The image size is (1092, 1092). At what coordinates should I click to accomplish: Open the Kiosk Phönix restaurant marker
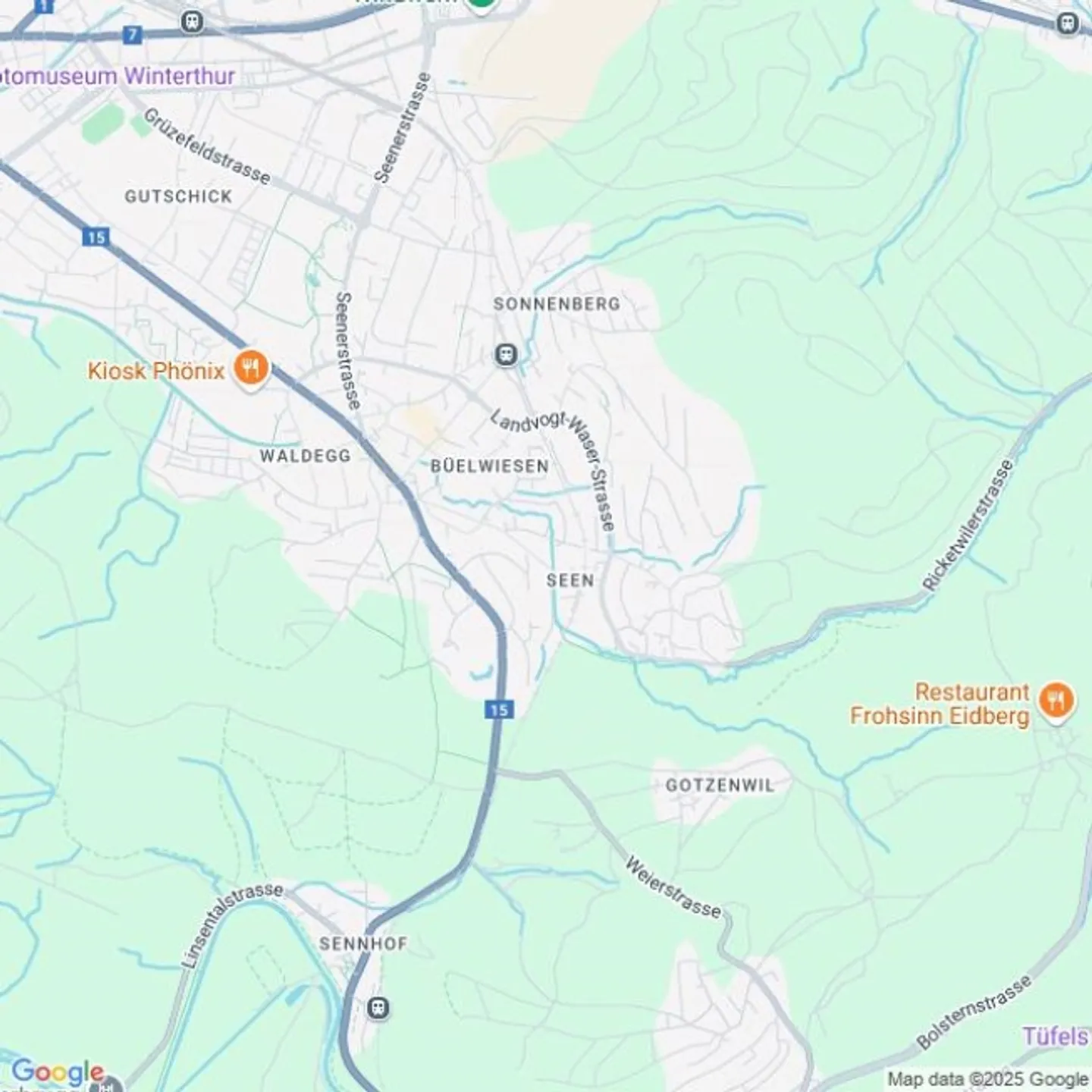coord(250,369)
